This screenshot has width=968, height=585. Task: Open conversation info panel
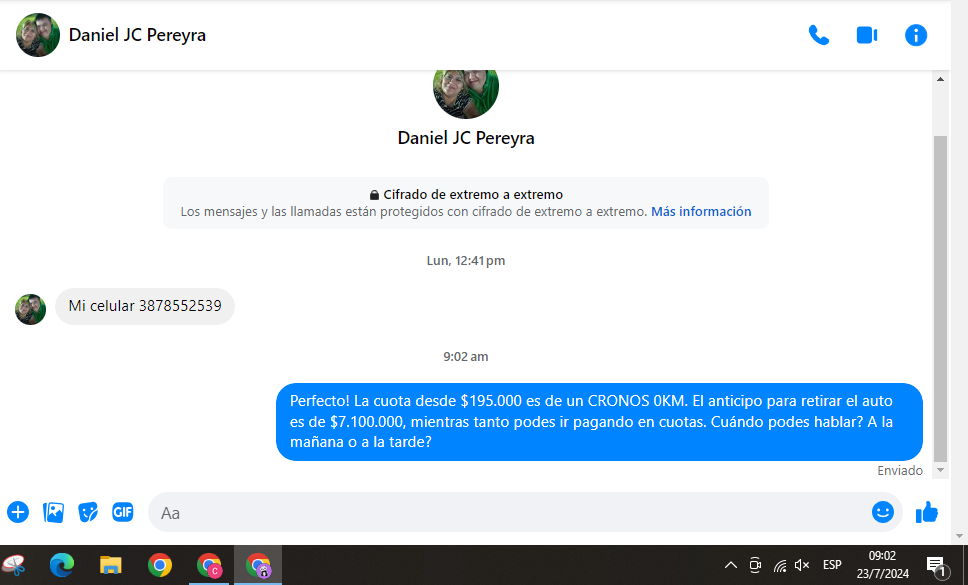(x=915, y=35)
